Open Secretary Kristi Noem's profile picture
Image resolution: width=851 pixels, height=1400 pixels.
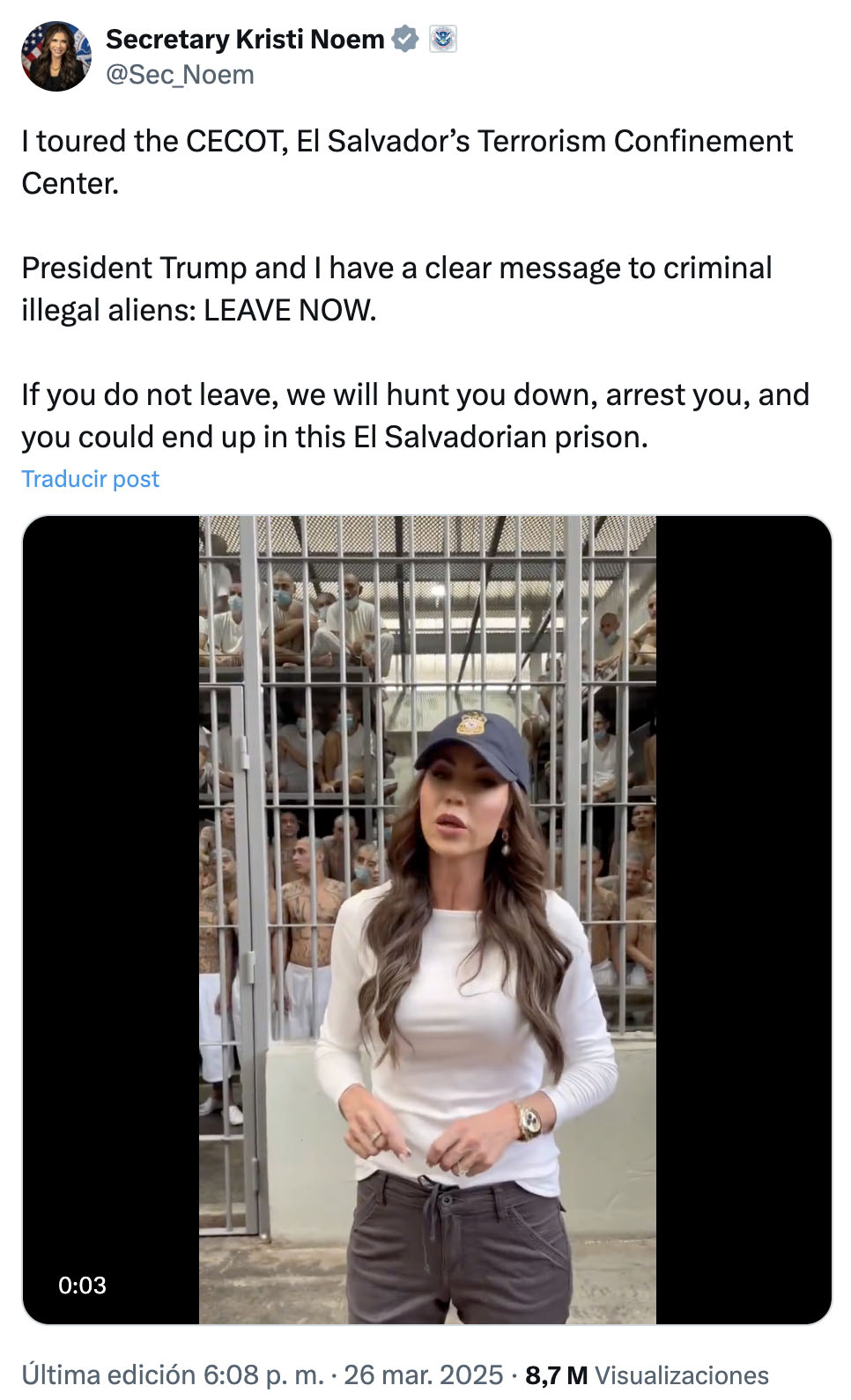[x=56, y=56]
